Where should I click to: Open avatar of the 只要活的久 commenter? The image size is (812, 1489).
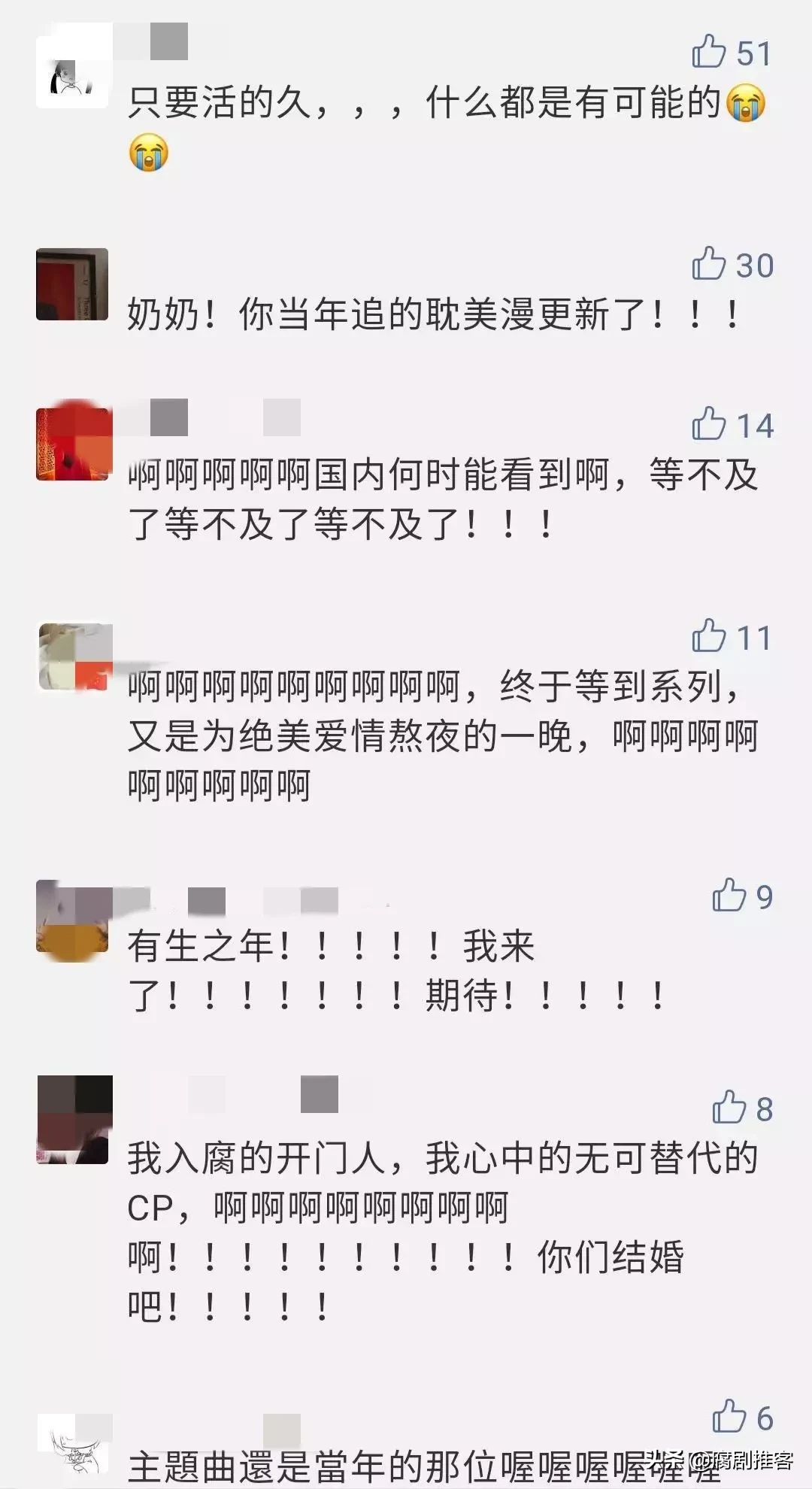(72, 73)
